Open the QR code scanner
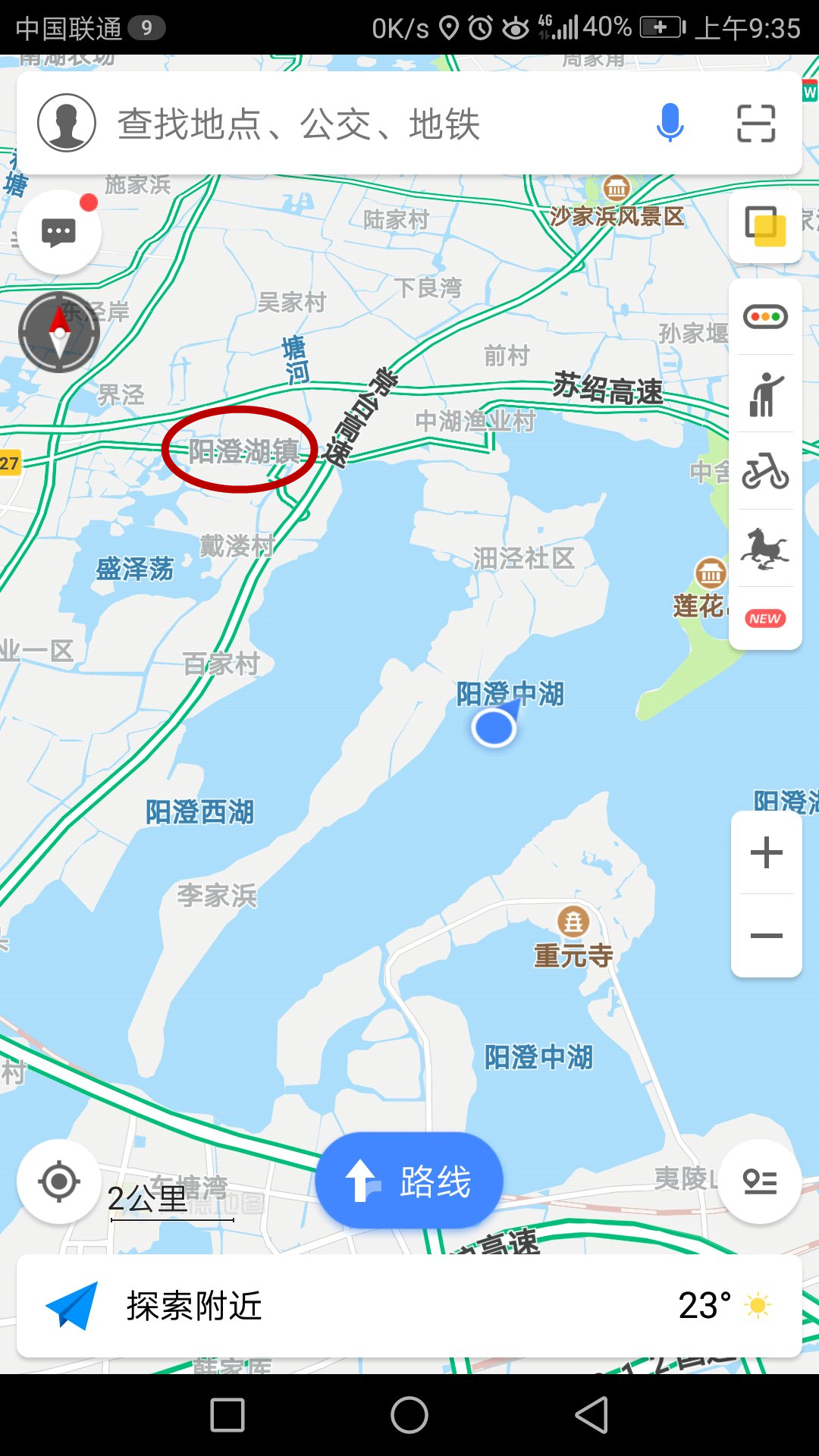 pyautogui.click(x=756, y=124)
